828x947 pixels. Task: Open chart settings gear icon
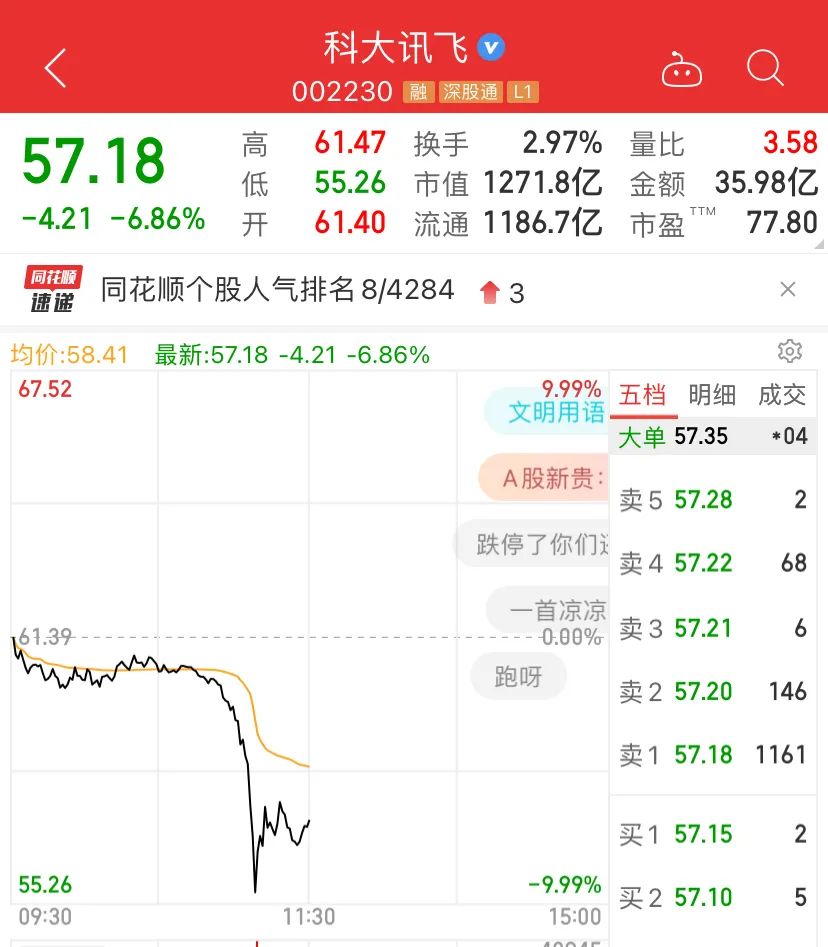[x=790, y=351]
